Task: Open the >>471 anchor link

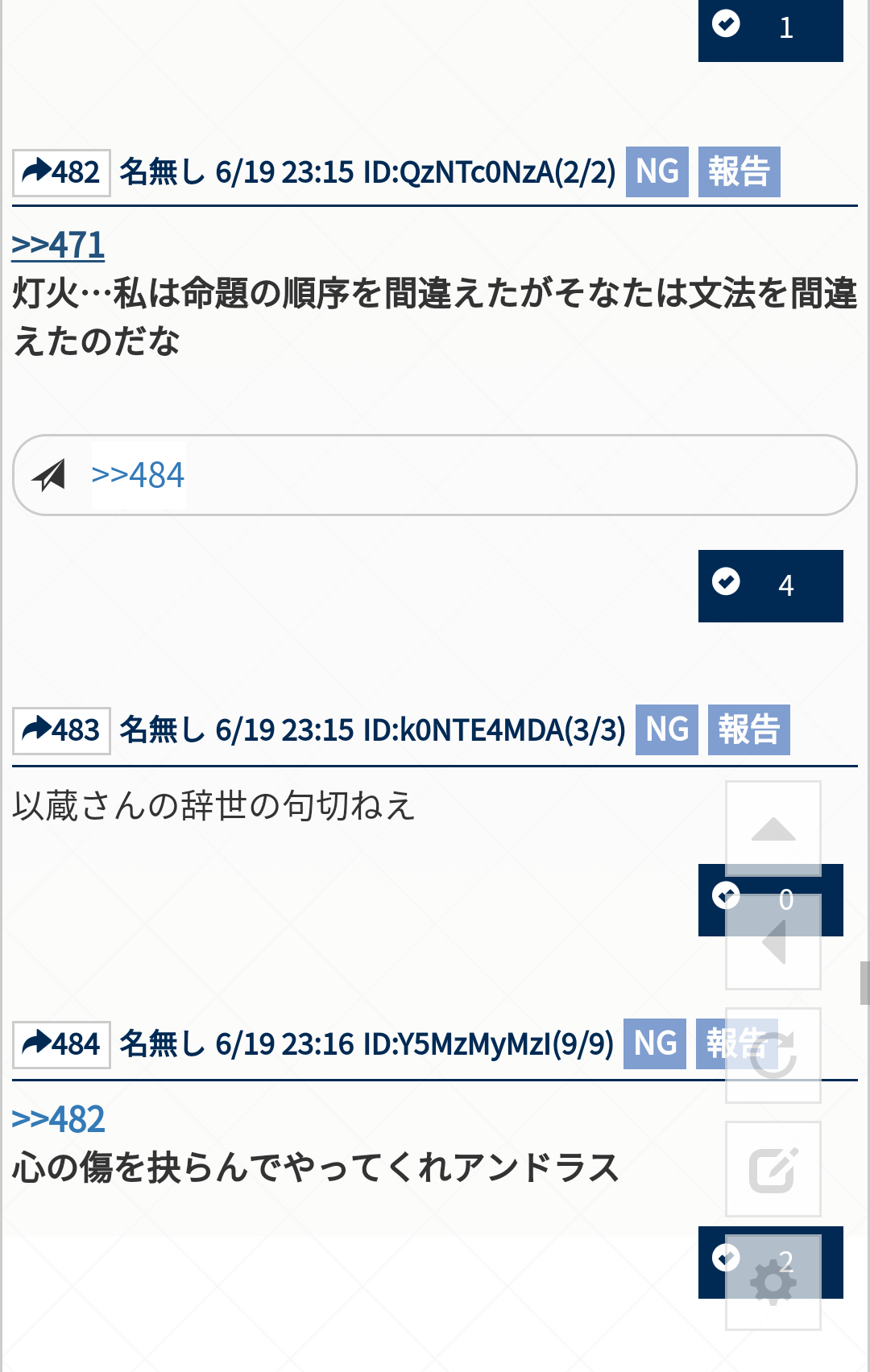Action: pos(58,245)
